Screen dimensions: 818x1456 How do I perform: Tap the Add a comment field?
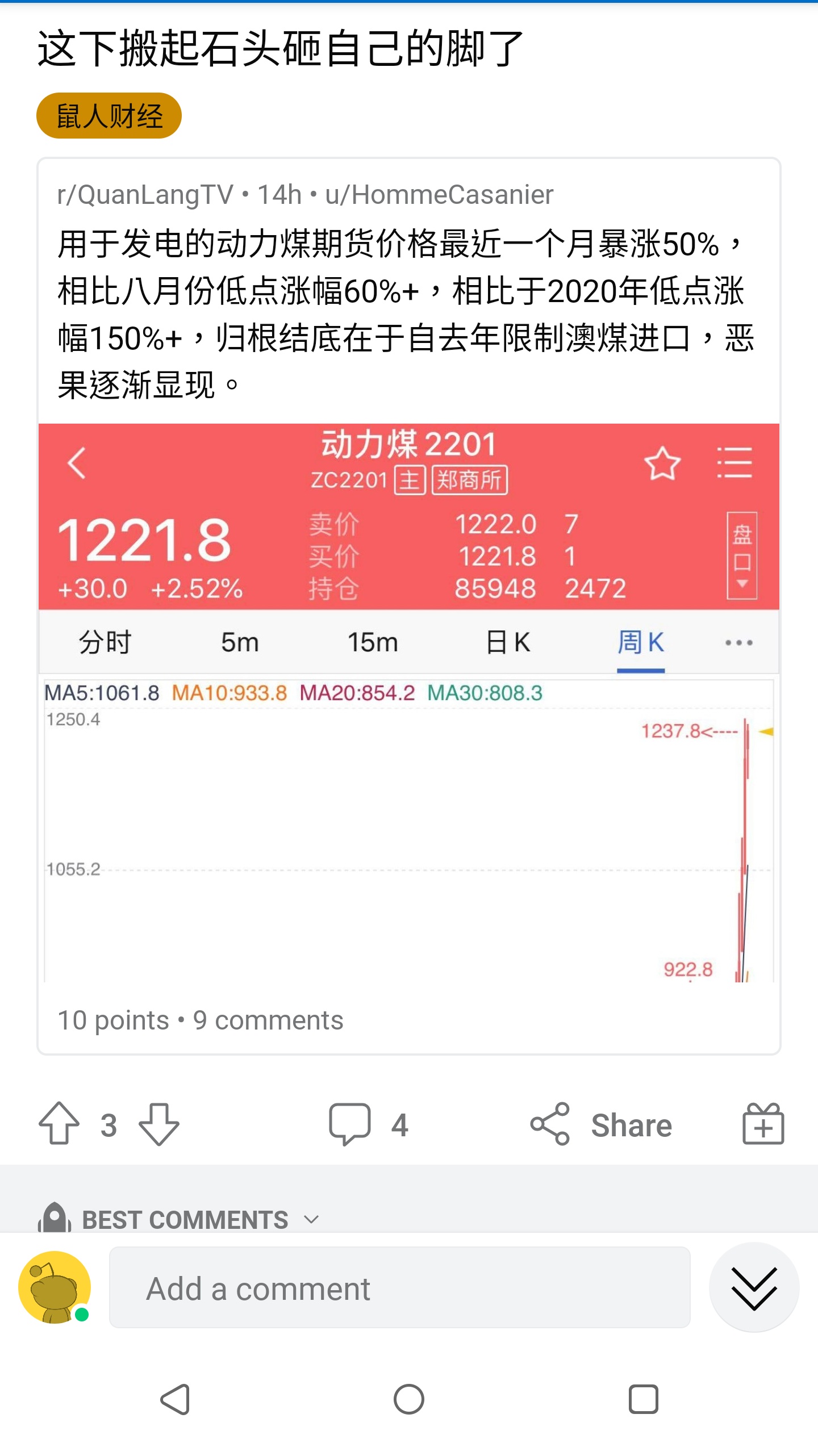[399, 1287]
